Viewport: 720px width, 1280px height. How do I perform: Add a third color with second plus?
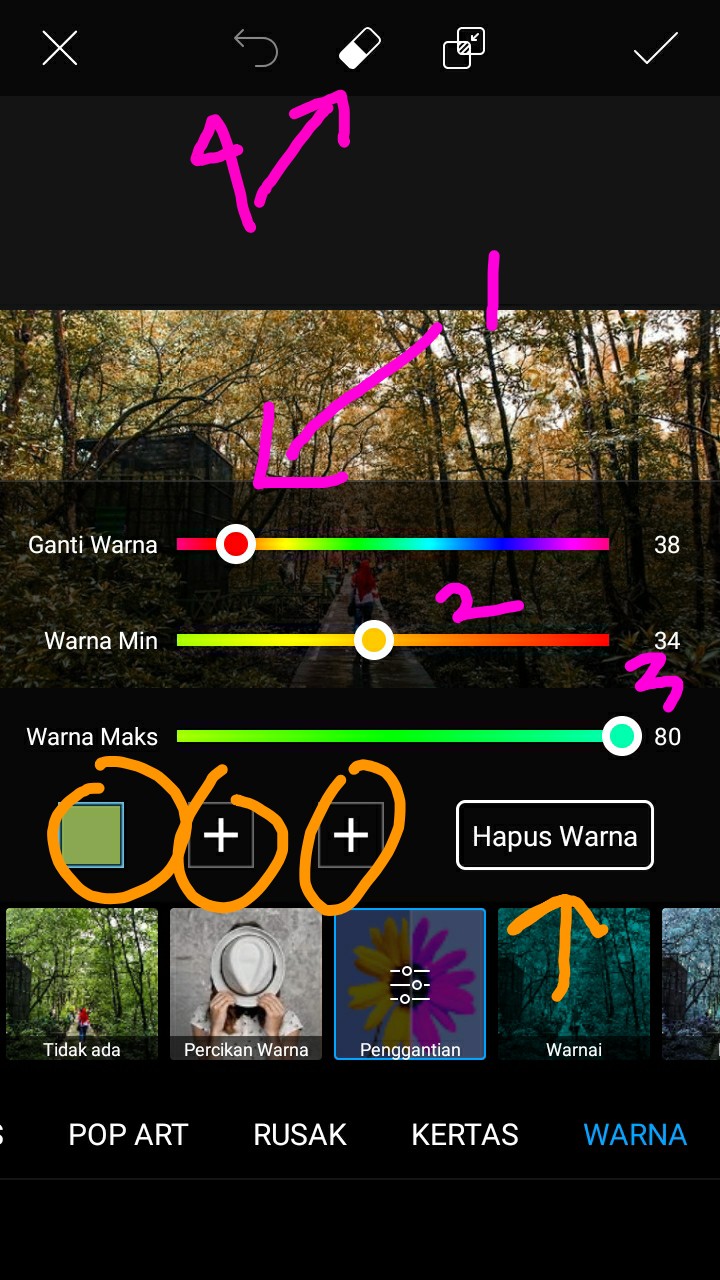(351, 835)
